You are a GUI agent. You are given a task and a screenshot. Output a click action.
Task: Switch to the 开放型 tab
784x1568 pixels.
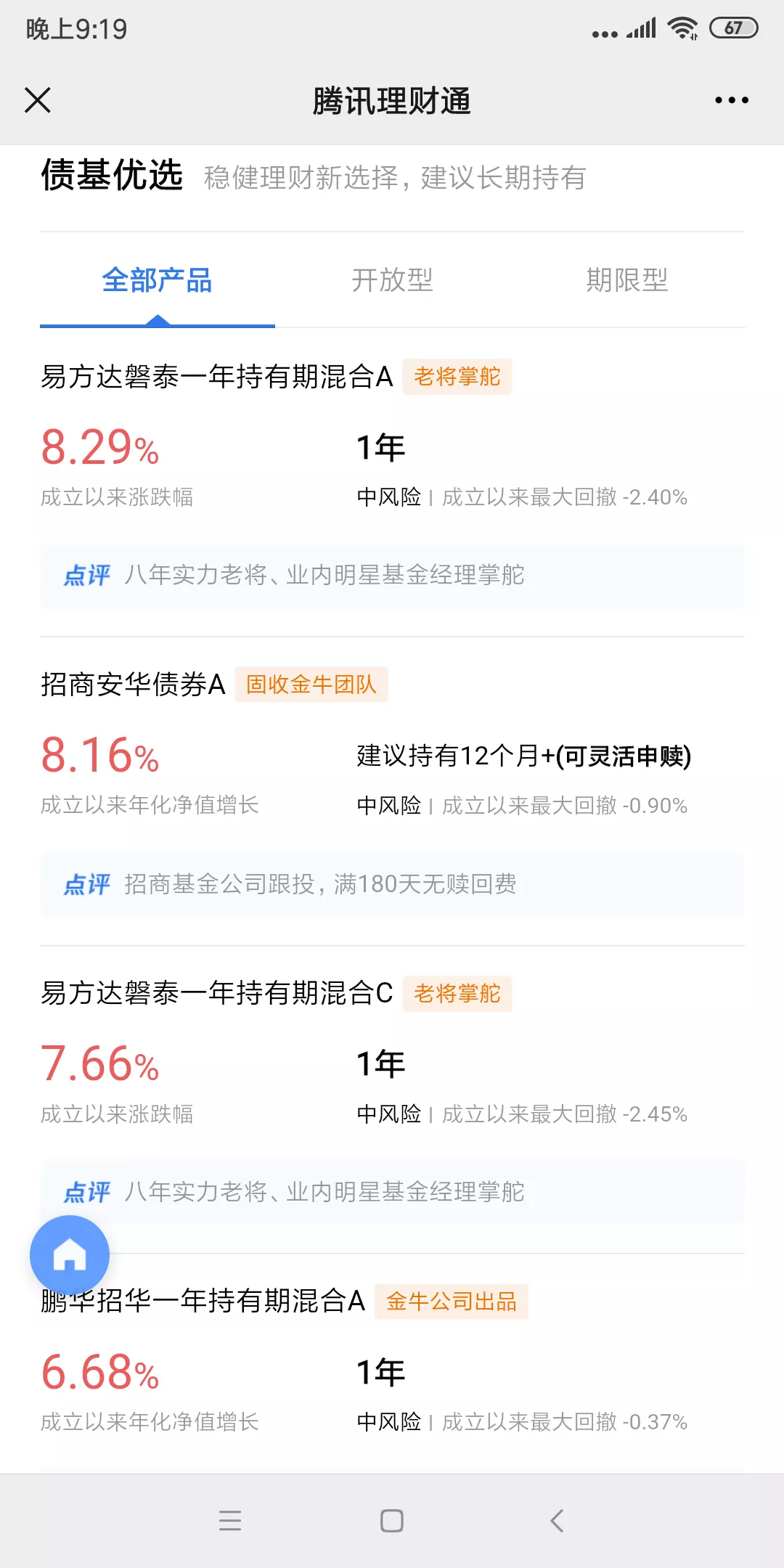click(392, 281)
